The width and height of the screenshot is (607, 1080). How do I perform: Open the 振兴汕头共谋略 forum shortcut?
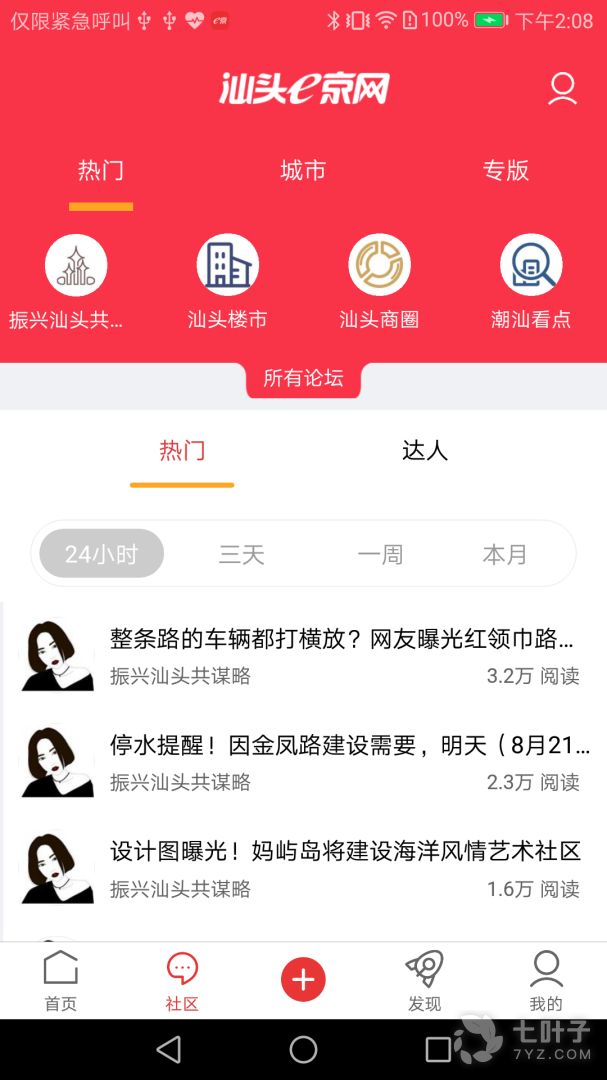pyautogui.click(x=75, y=266)
